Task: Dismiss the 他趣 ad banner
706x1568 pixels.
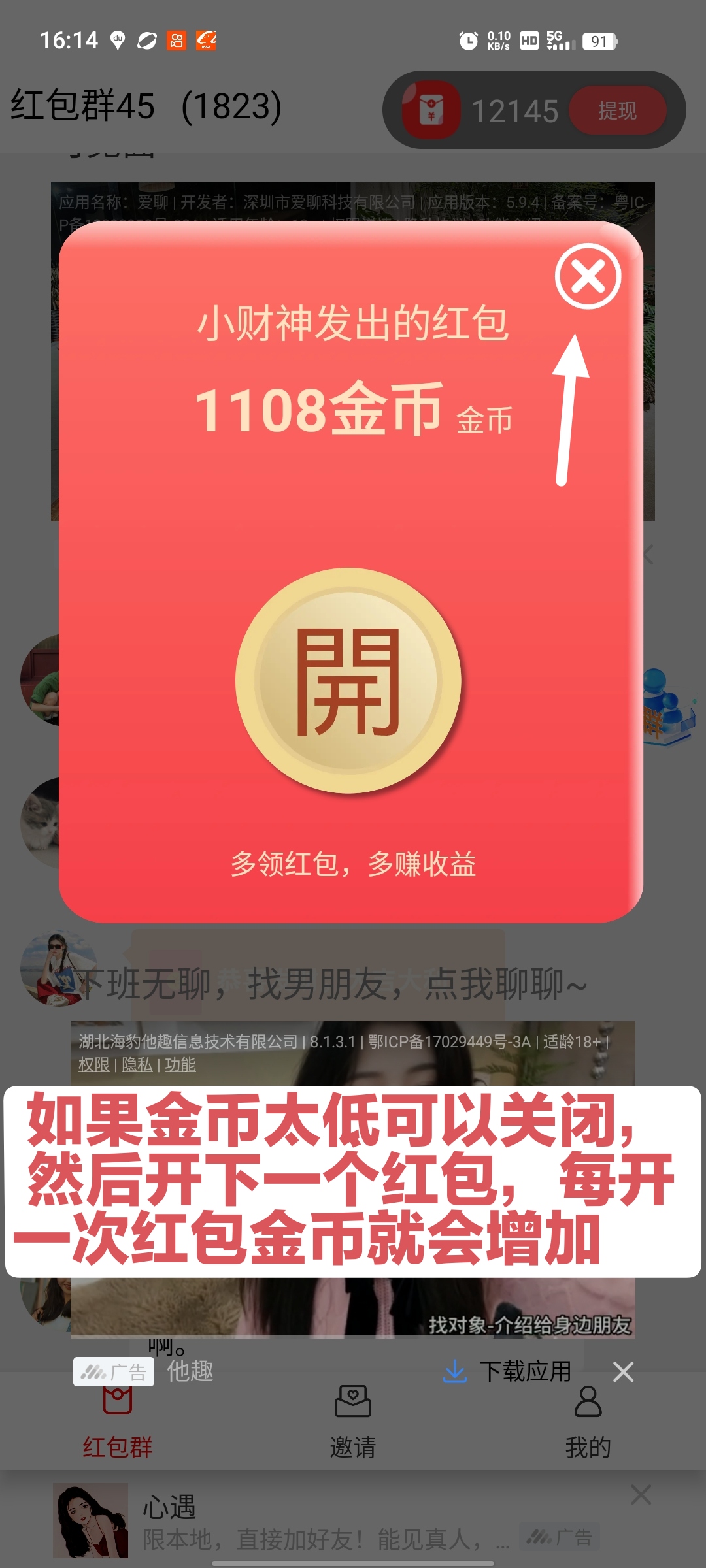Action: tap(623, 1371)
